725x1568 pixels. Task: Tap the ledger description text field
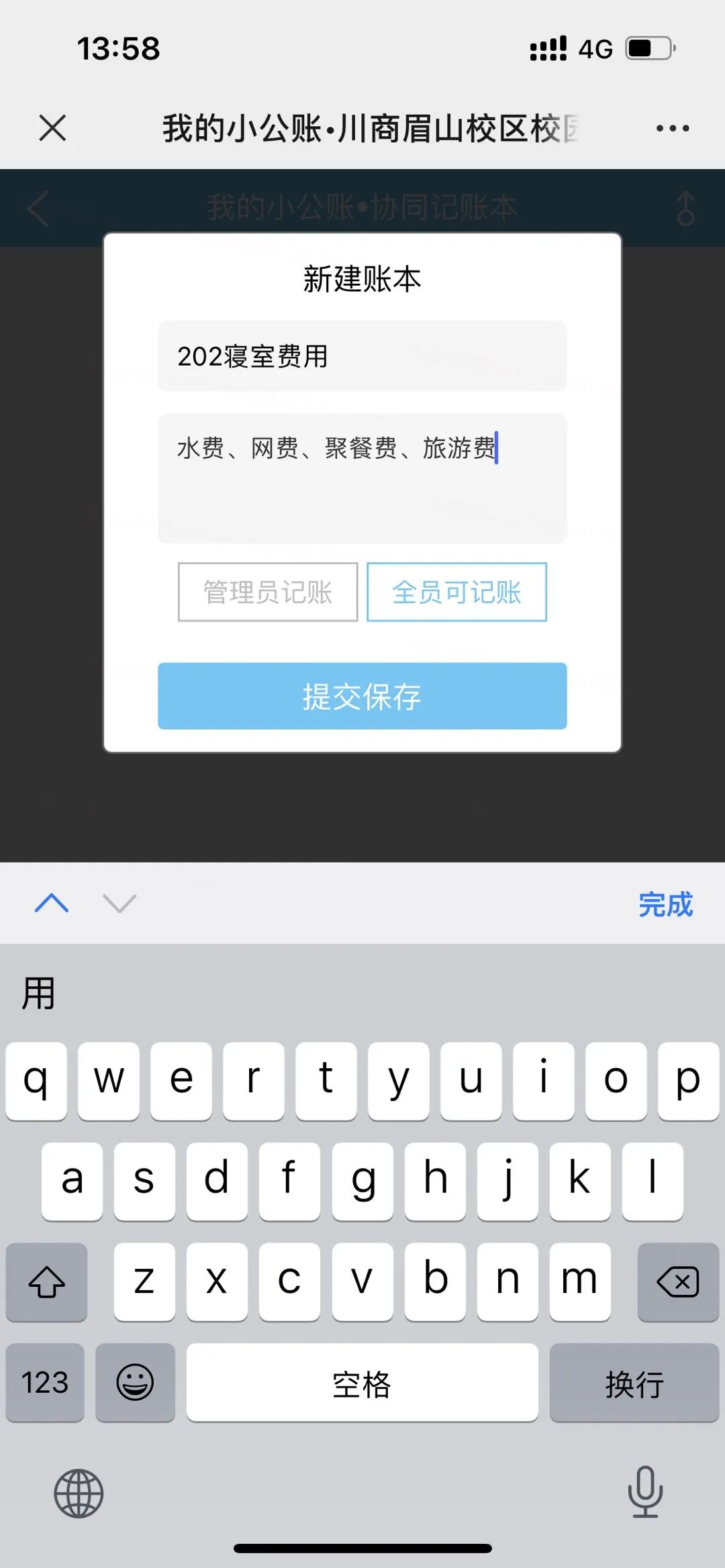click(362, 478)
